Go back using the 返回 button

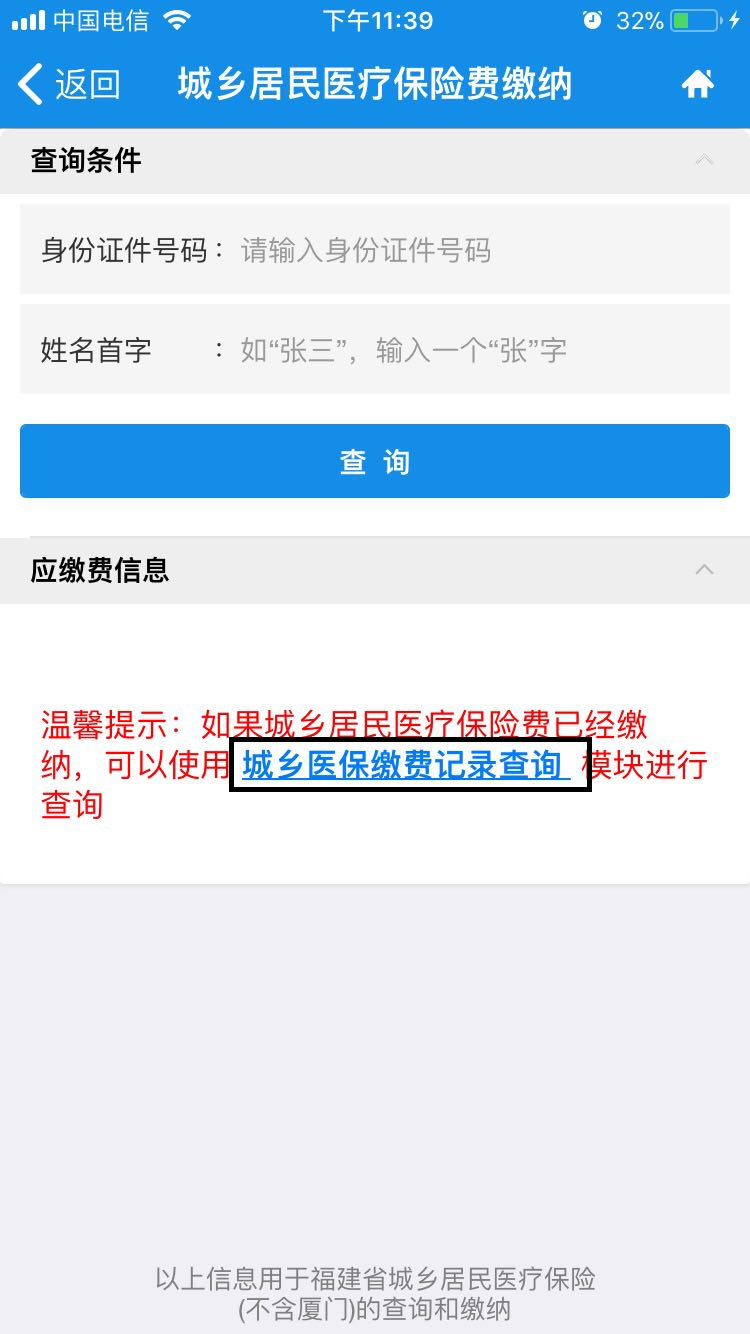tap(70, 84)
